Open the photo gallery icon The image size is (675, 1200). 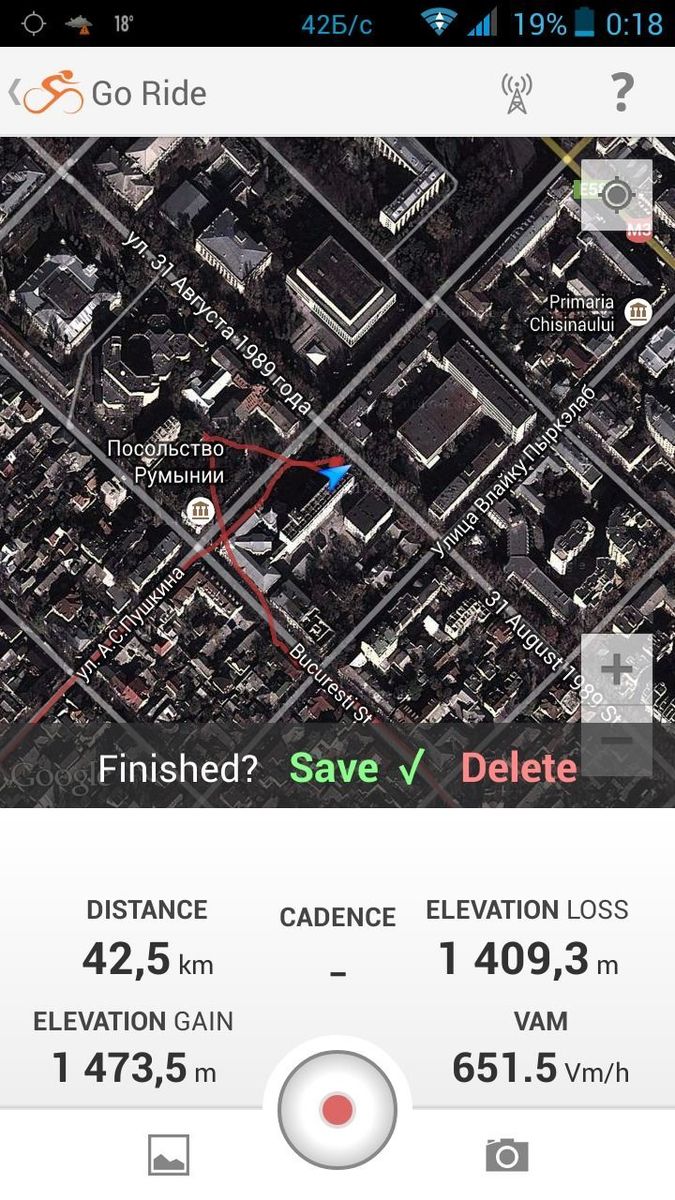pyautogui.click(x=168, y=1155)
